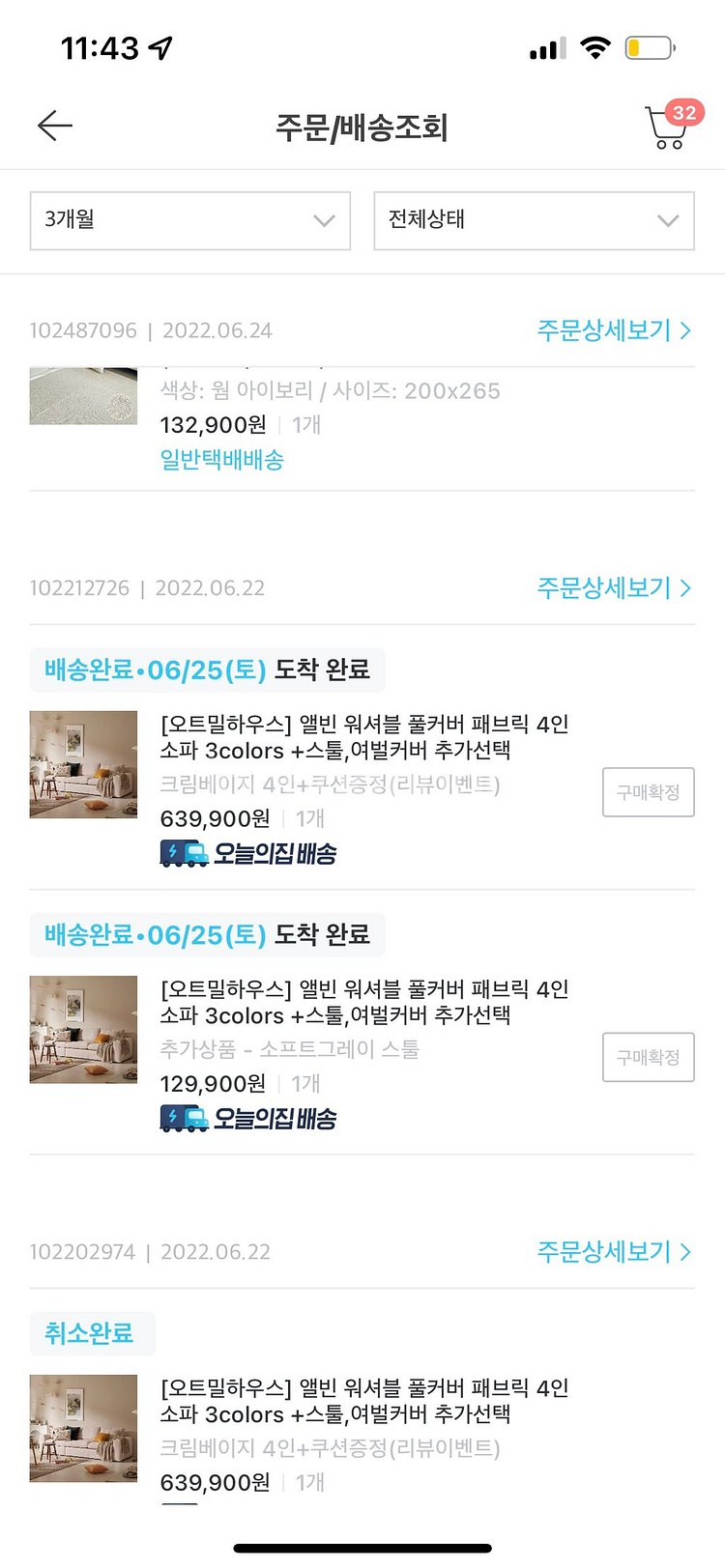Tap the chevron next to first 주문상세보기

point(685,330)
